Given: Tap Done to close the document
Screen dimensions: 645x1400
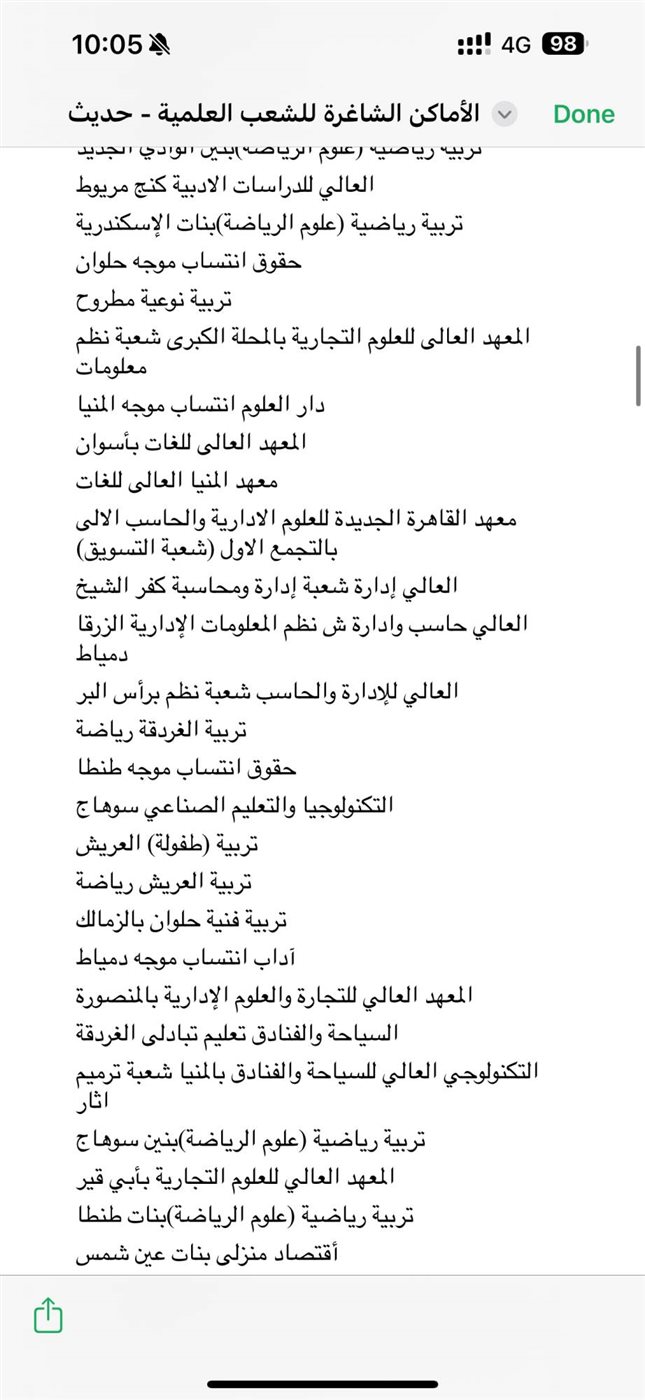Looking at the screenshot, I should [x=584, y=114].
